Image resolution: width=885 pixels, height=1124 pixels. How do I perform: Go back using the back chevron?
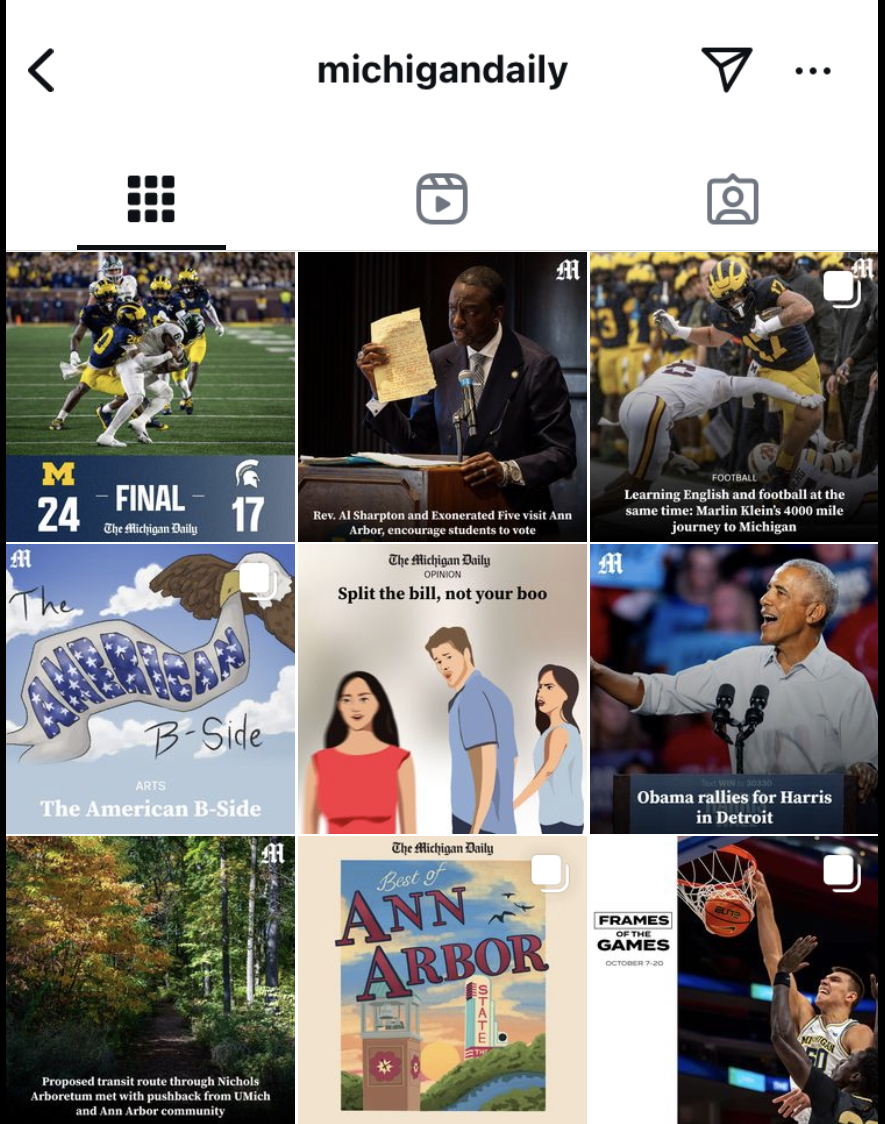tap(40, 70)
